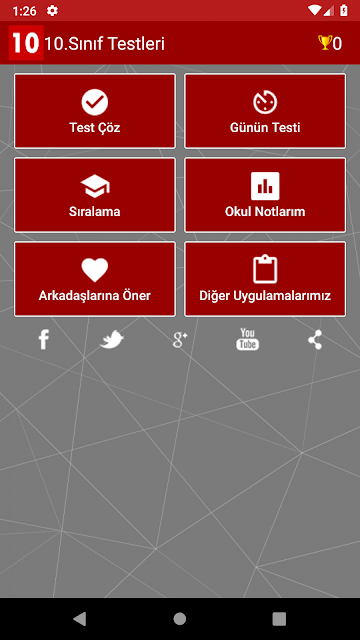Screen dimensions: 360x640
Task: Open the Facebook icon
Action: click(44, 340)
